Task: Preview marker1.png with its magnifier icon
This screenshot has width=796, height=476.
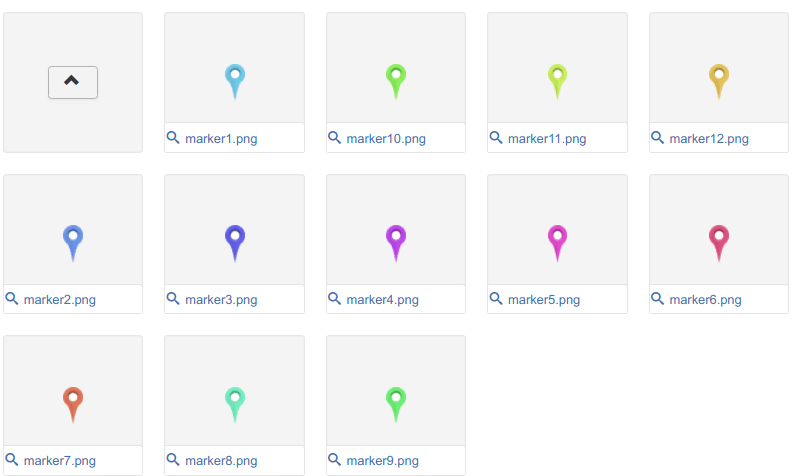Action: [x=173, y=138]
